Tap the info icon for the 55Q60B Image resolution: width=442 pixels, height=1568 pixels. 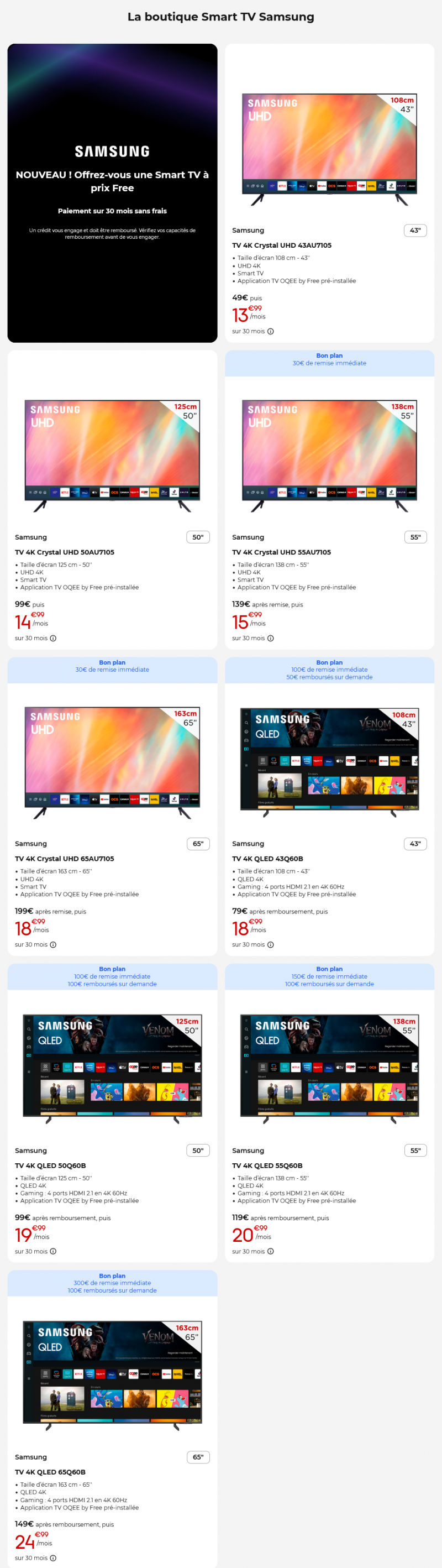pos(271,1252)
